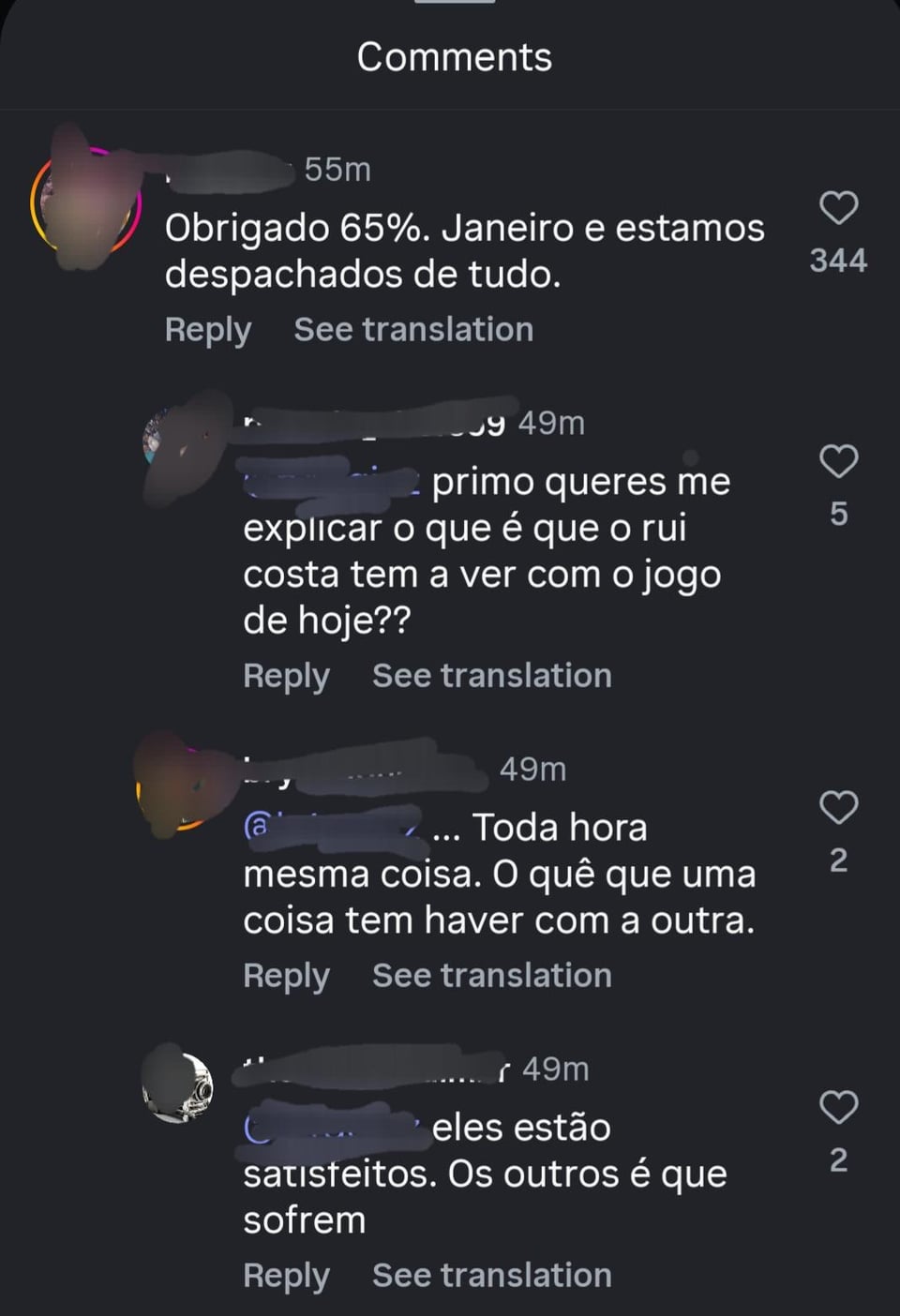
Task: Translate the "eles estão satisfeitos" reply
Action: click(x=491, y=1276)
